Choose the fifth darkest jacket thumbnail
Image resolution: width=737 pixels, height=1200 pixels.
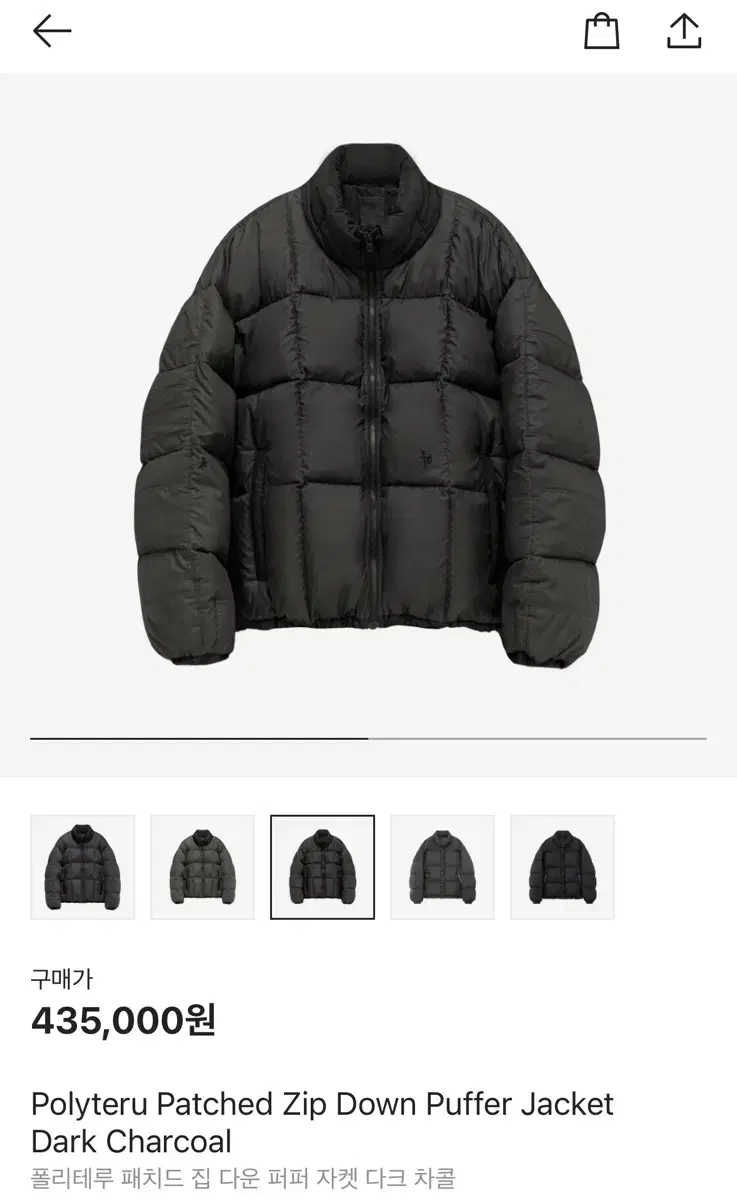(x=563, y=866)
